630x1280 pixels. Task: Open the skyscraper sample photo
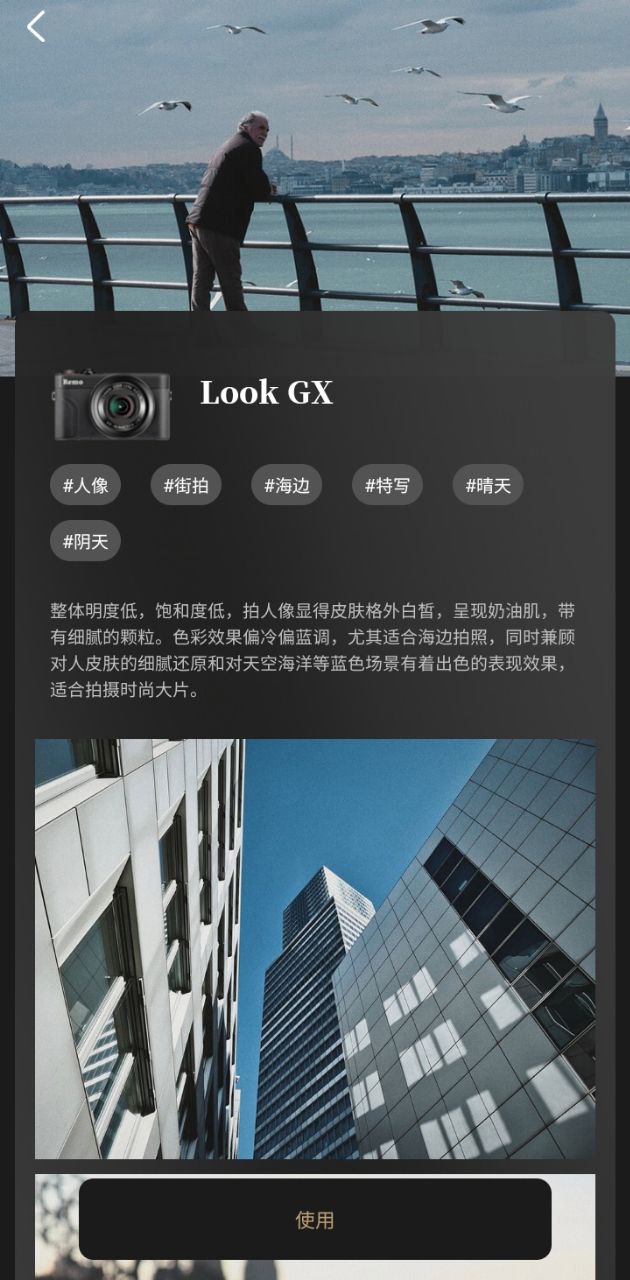pos(315,948)
